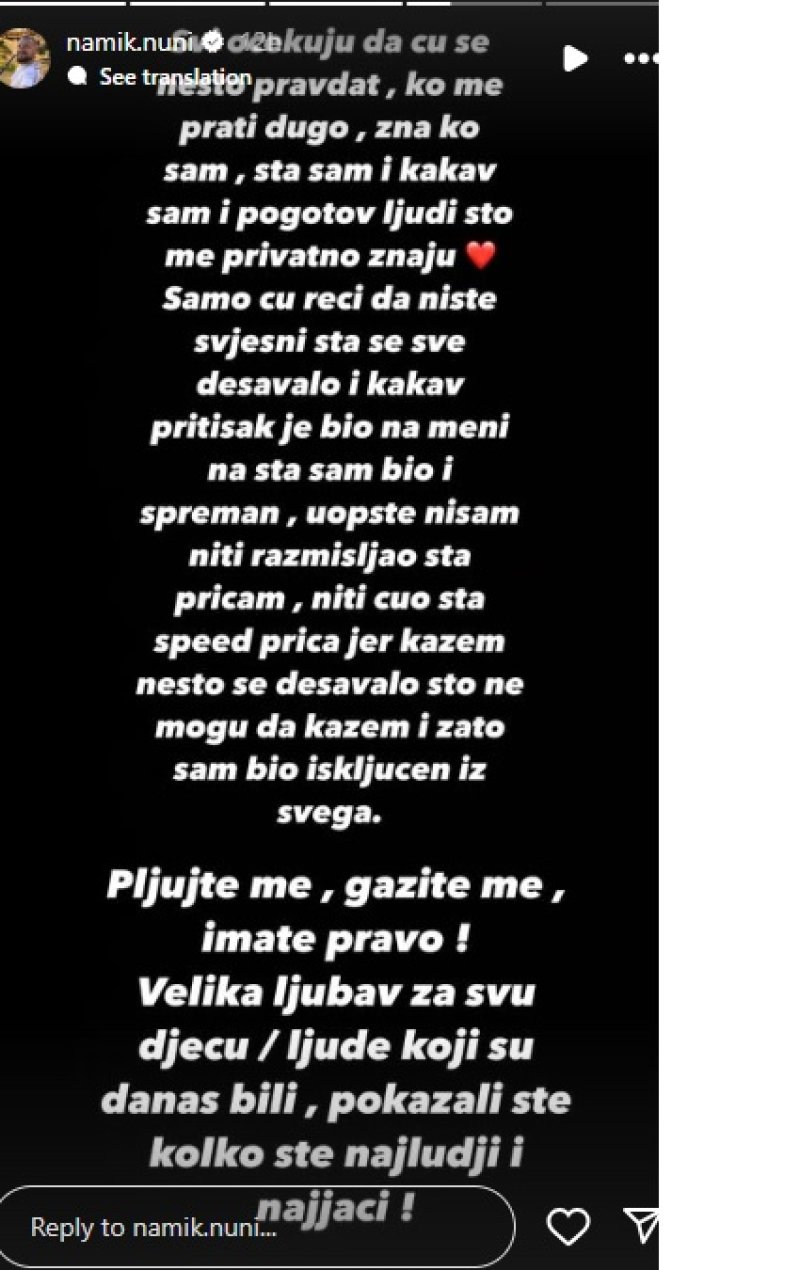Open the three-dot more options menu
The width and height of the screenshot is (800, 1270).
[x=640, y=59]
